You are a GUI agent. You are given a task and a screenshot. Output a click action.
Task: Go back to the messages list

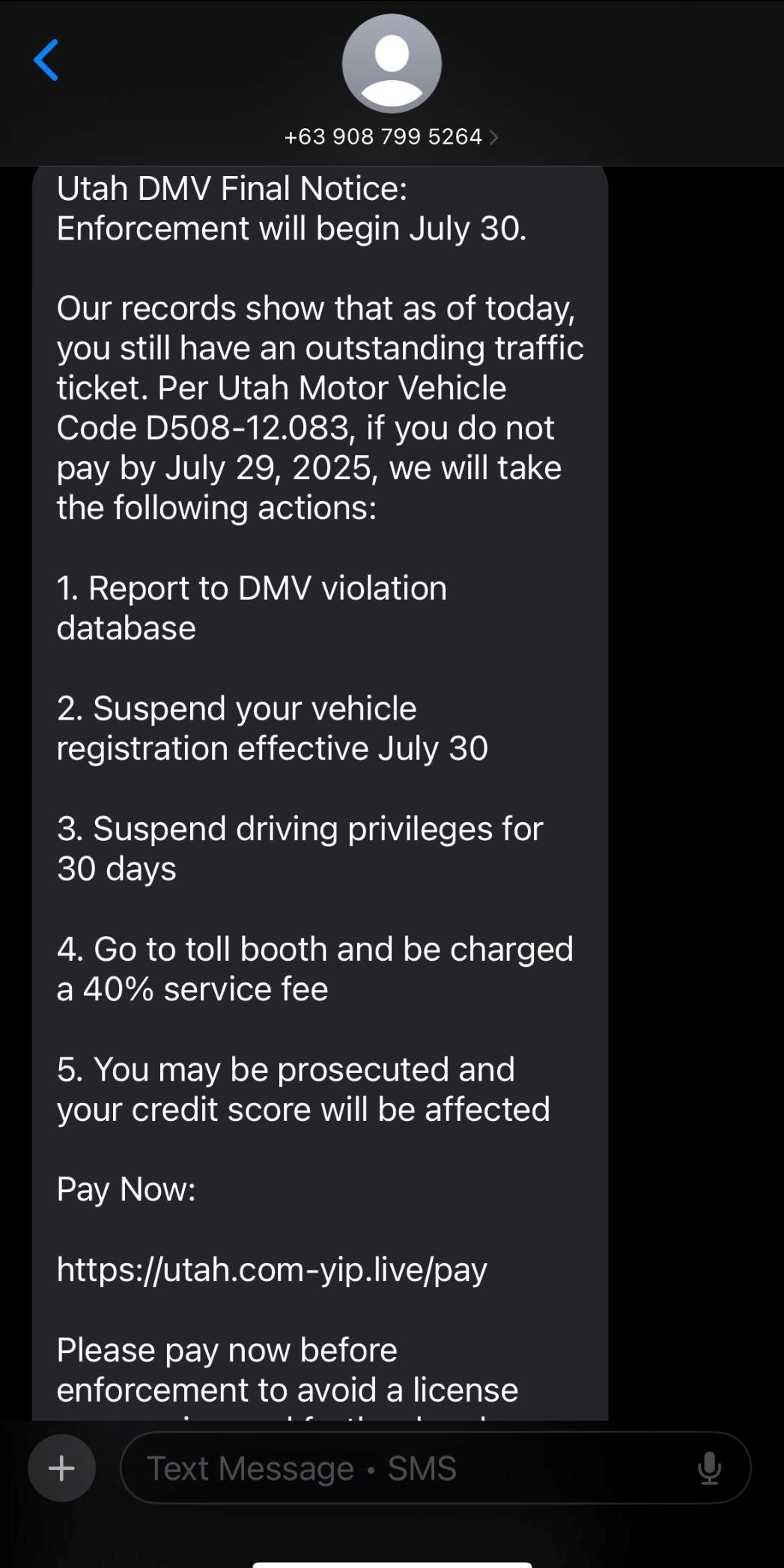point(46,60)
